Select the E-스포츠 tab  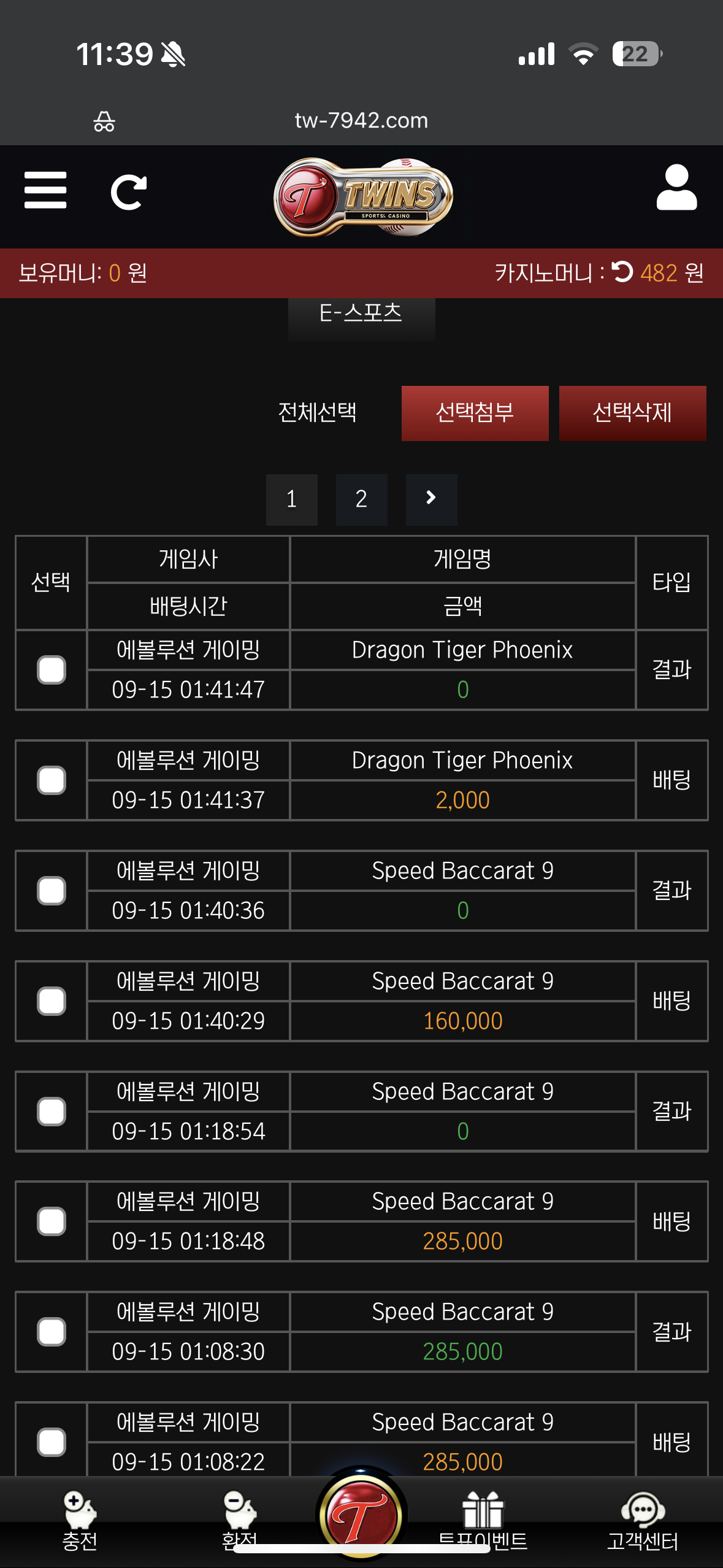(361, 313)
